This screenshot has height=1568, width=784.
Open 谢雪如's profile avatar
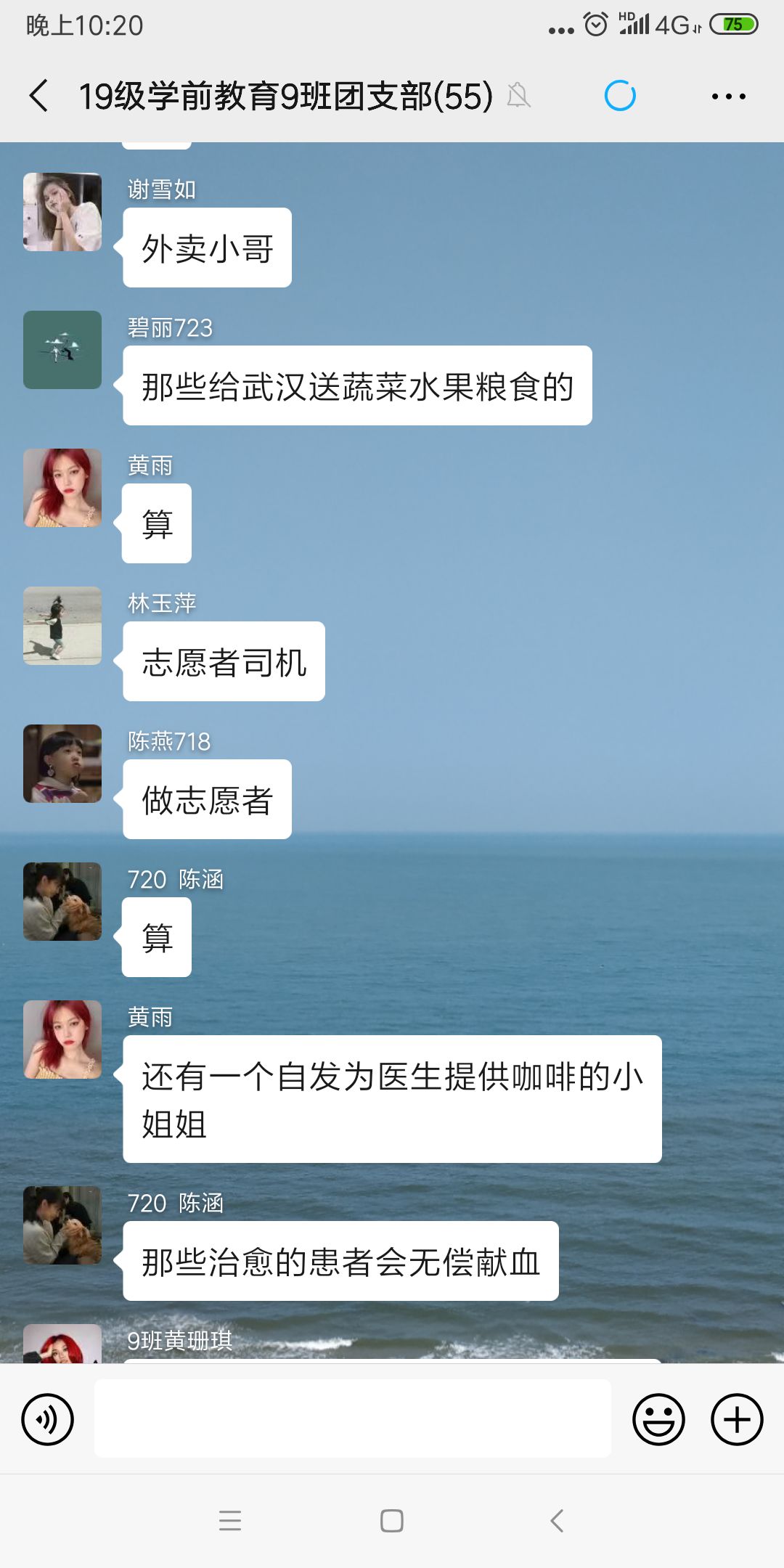tap(62, 212)
